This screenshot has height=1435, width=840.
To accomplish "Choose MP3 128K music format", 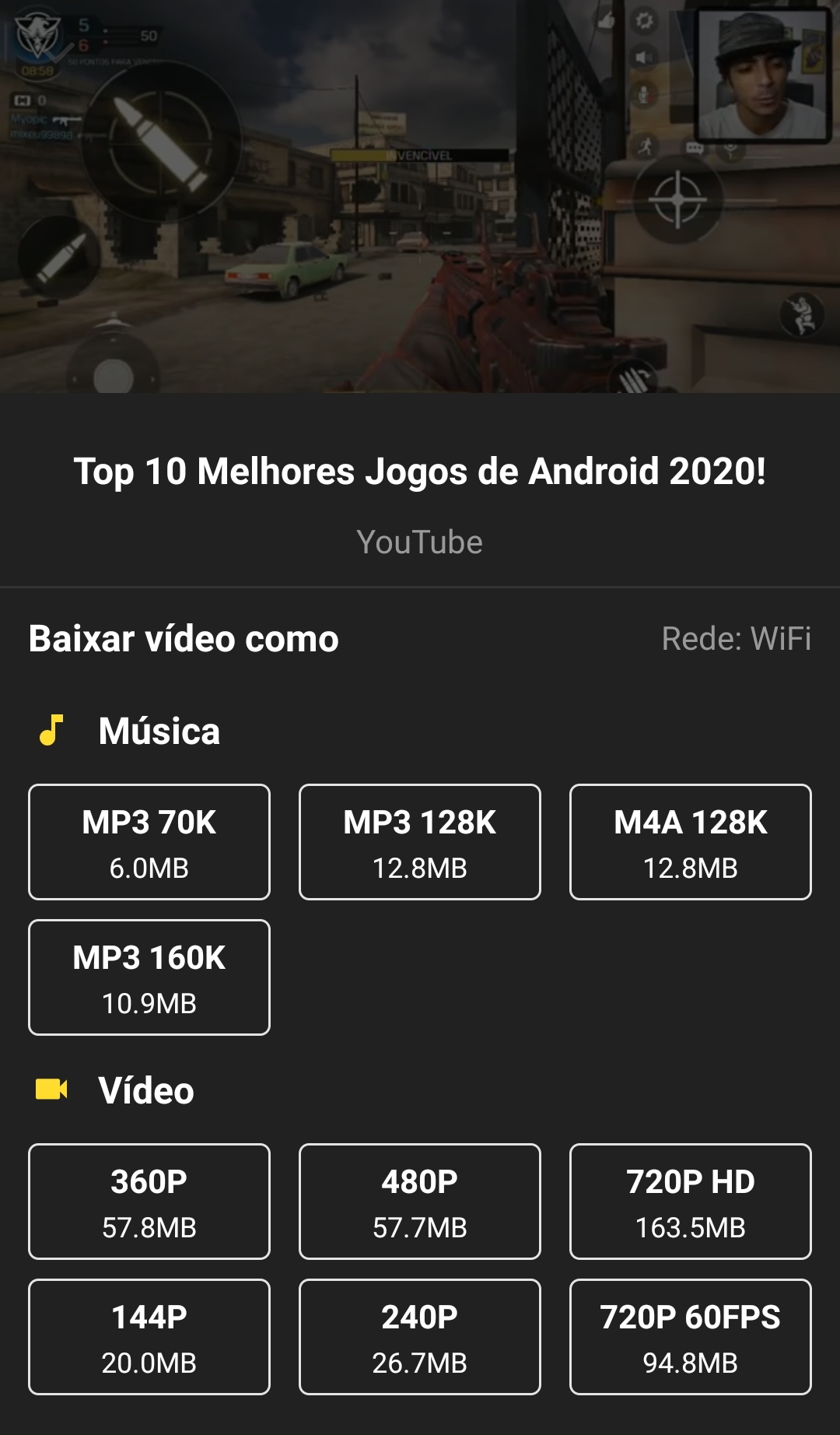I will (420, 842).
